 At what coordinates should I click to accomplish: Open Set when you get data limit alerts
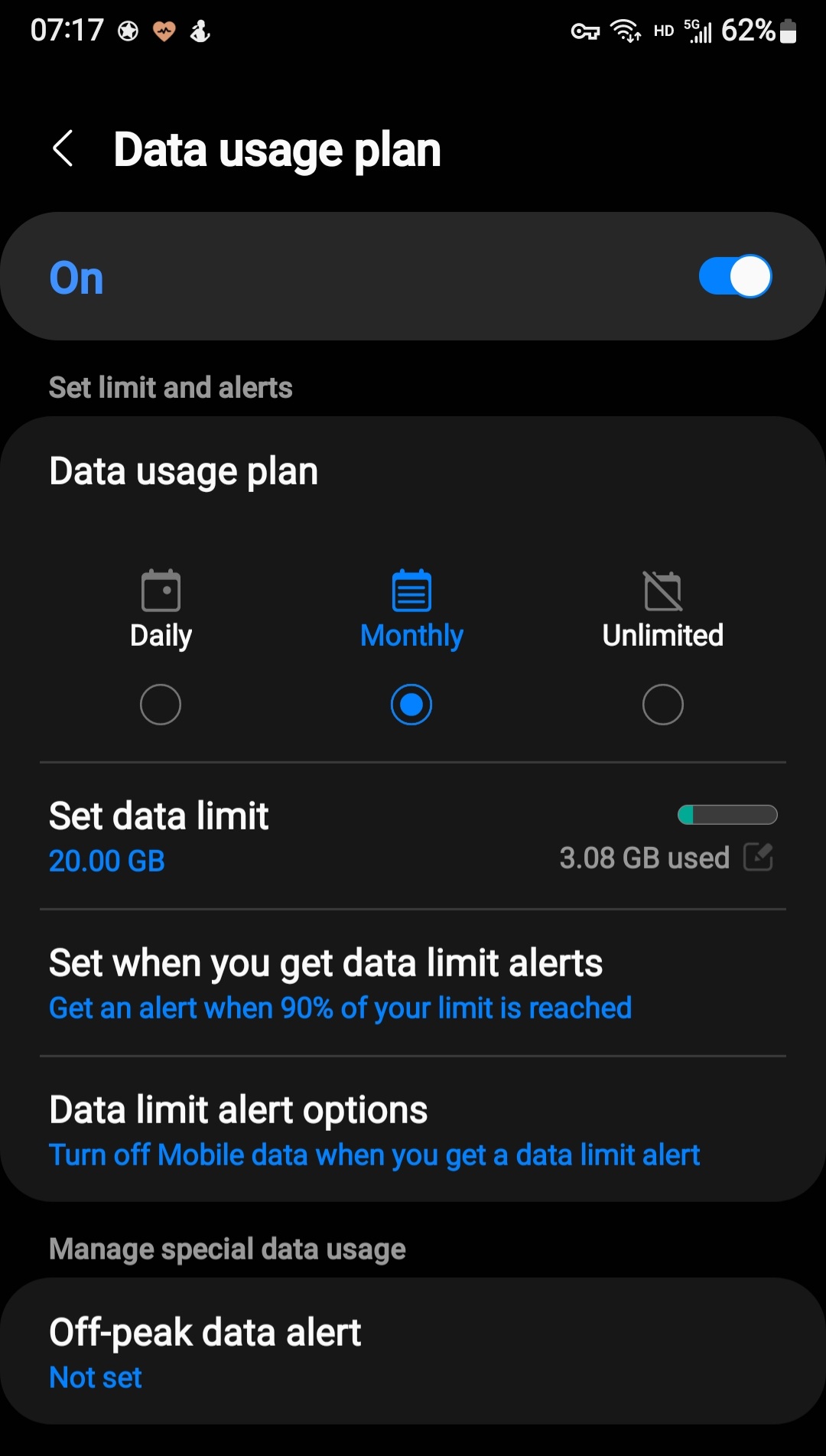pos(340,983)
